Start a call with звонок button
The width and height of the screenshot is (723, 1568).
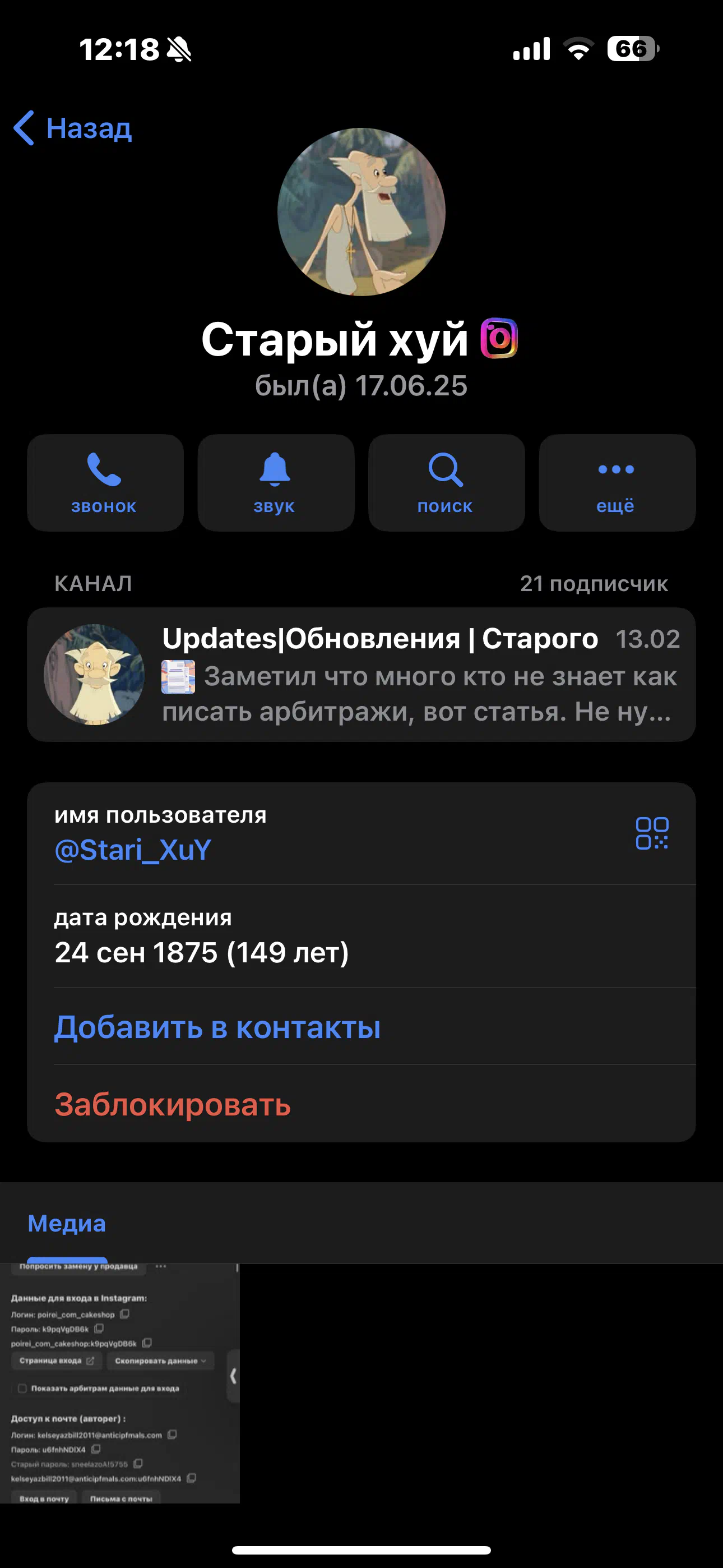tap(105, 483)
